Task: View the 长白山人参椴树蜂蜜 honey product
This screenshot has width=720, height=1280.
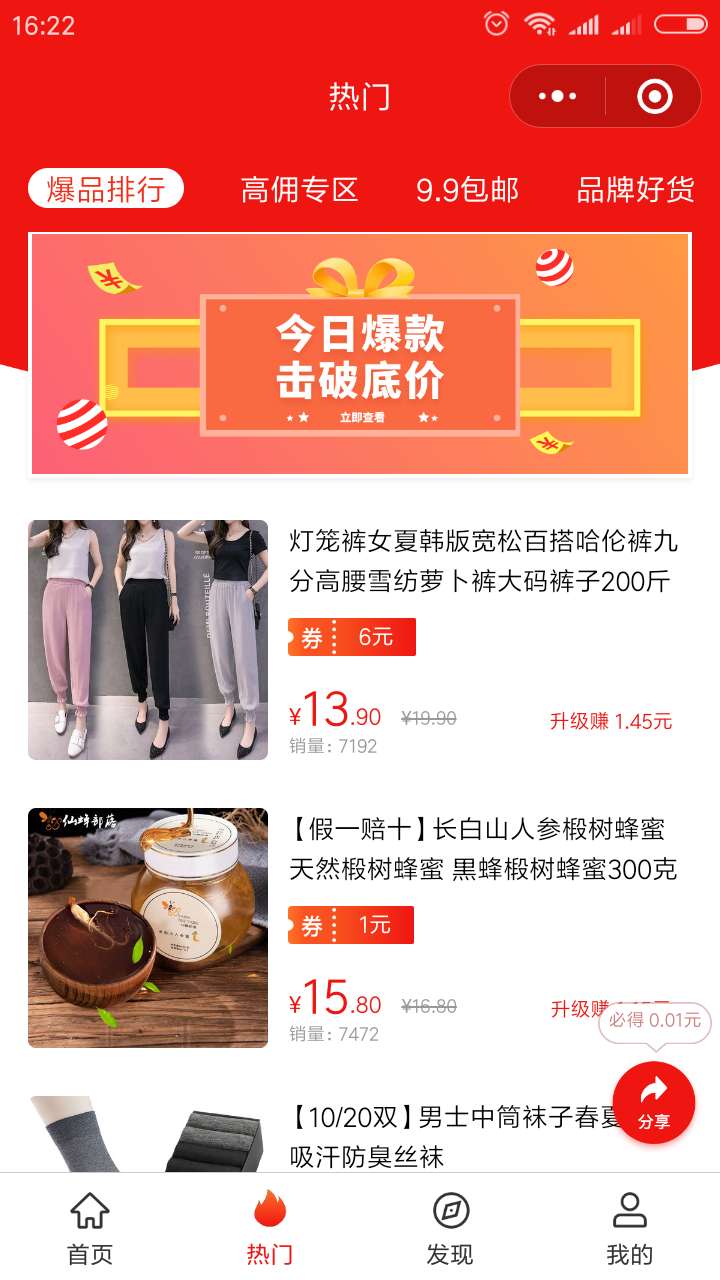Action: pyautogui.click(x=360, y=928)
